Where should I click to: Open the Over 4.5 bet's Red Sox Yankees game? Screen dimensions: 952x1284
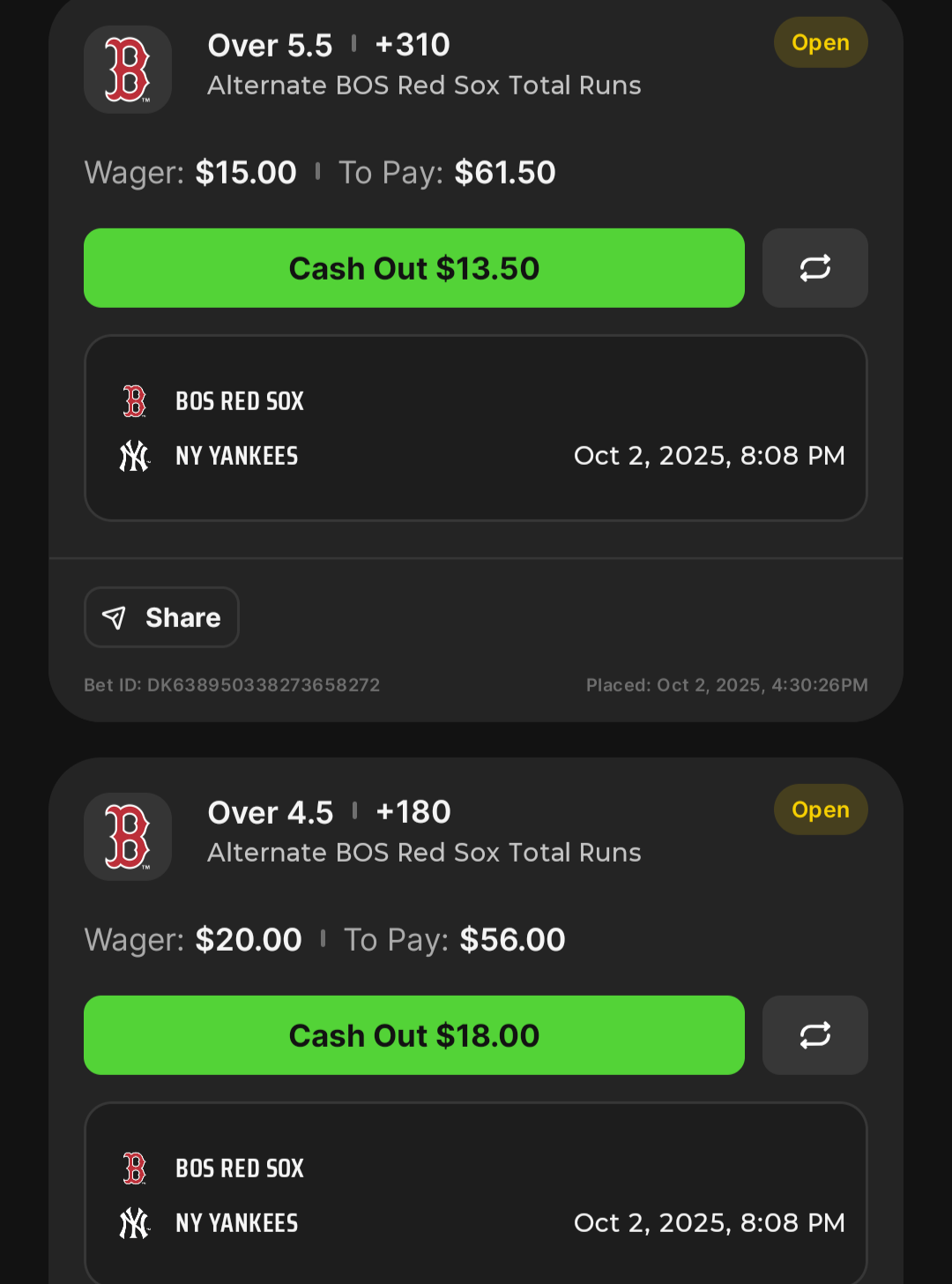click(475, 1196)
